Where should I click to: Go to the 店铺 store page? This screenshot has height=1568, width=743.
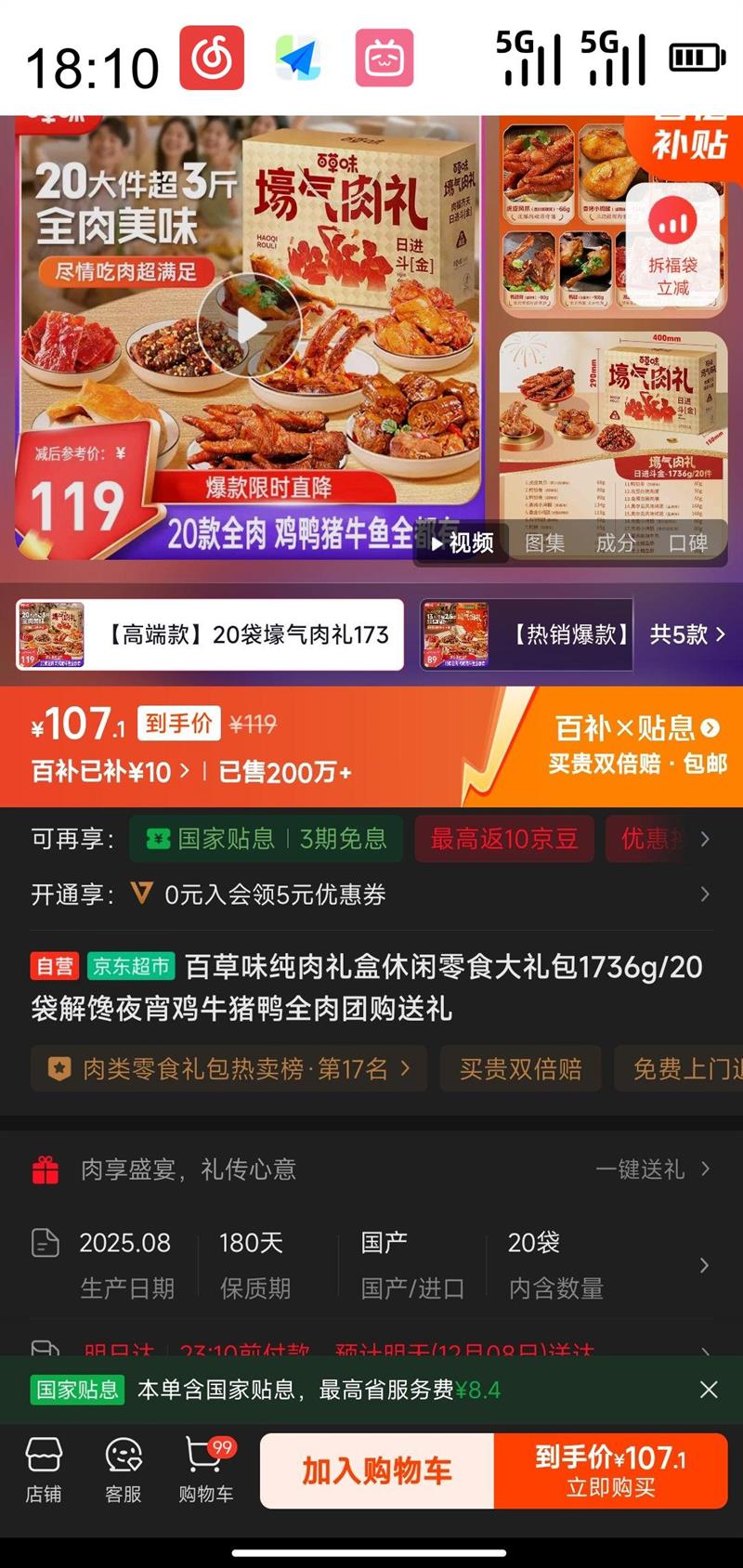click(x=44, y=1470)
